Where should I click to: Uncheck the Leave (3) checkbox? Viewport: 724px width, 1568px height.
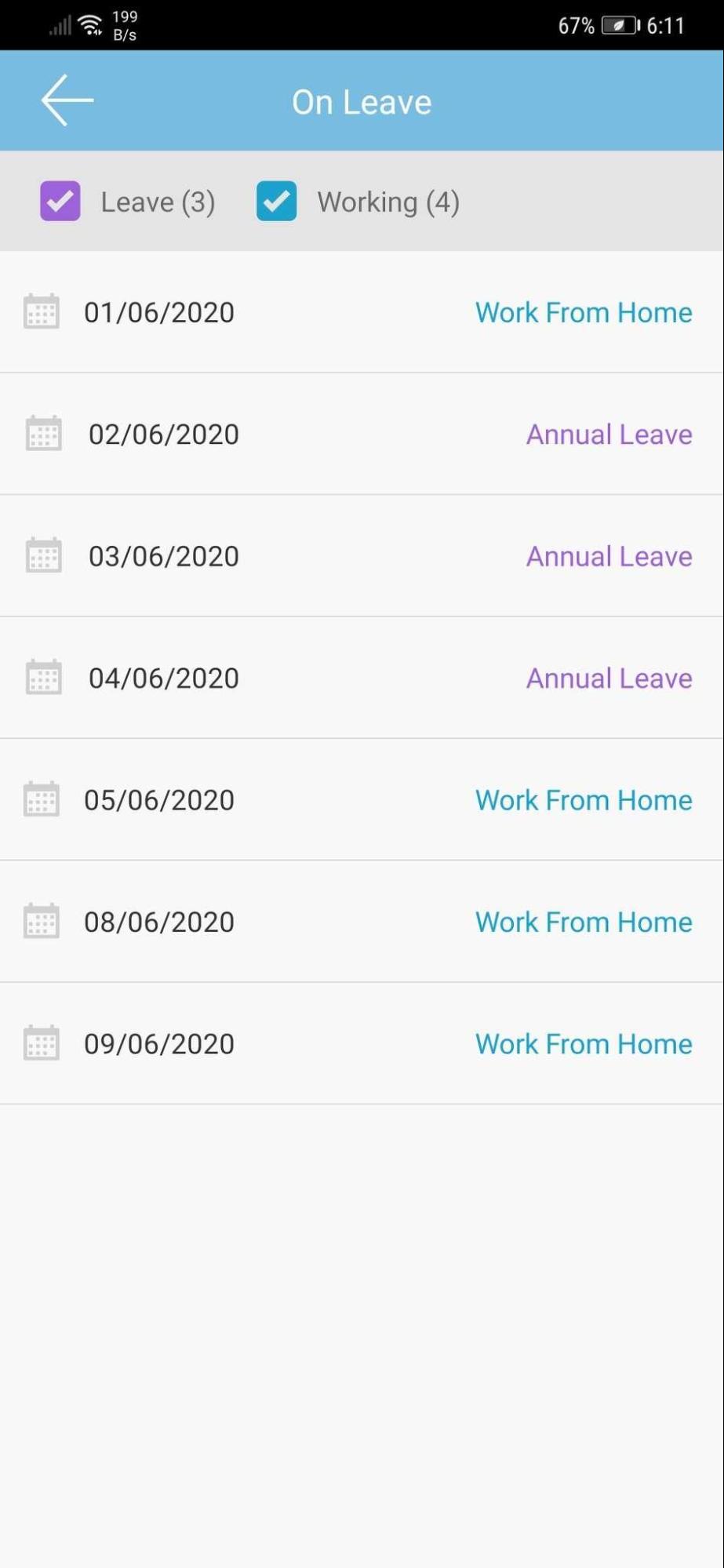(x=60, y=201)
